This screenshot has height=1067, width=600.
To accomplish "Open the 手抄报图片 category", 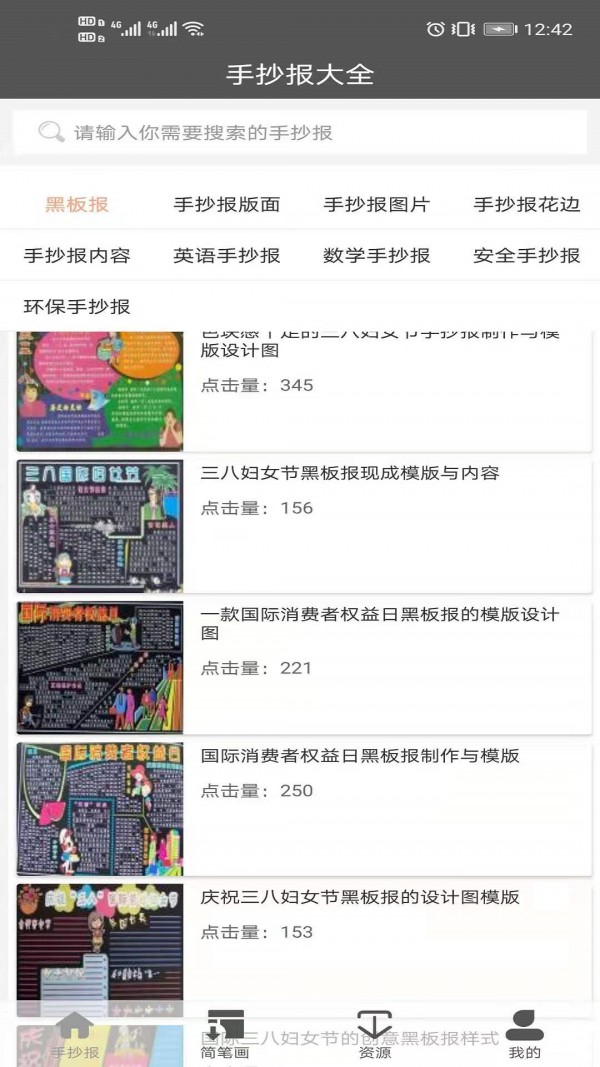I will [x=377, y=204].
